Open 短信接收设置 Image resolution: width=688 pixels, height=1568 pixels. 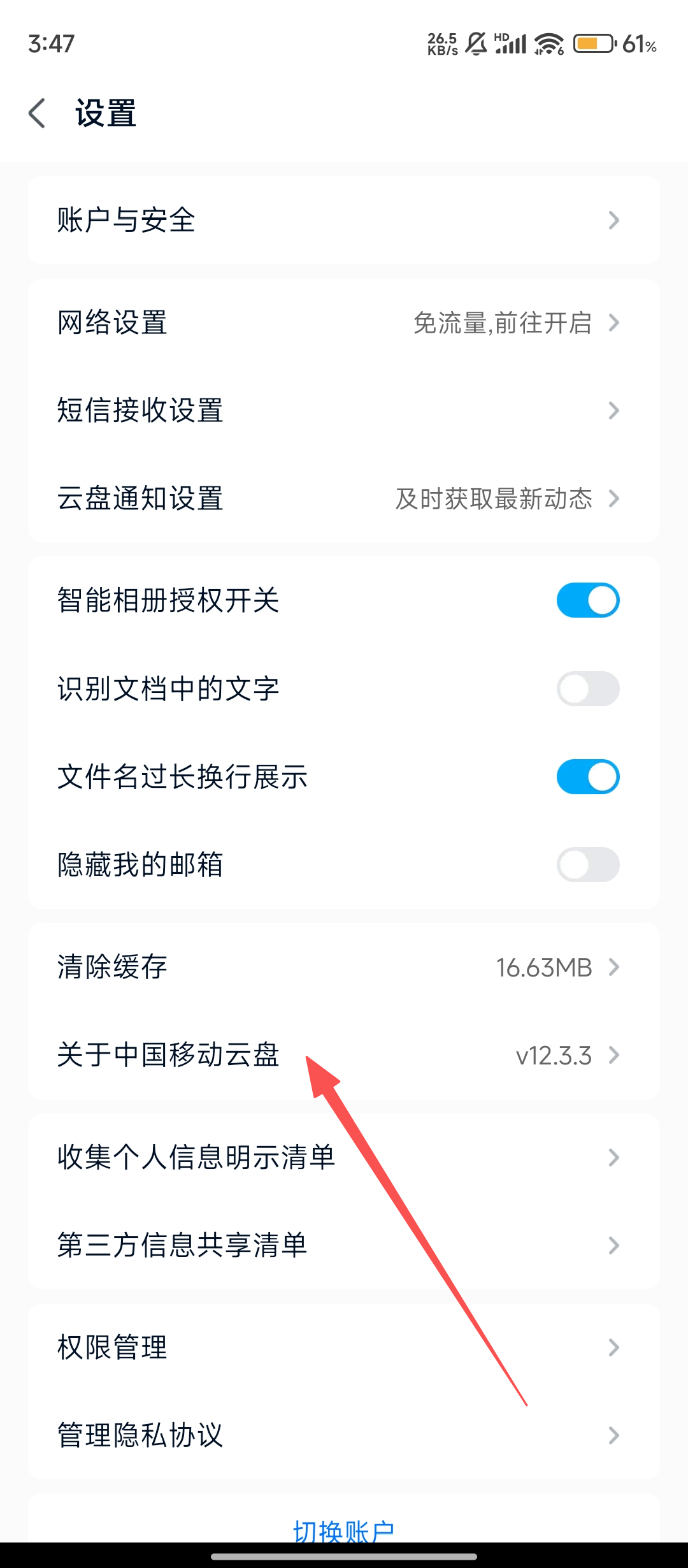click(344, 410)
